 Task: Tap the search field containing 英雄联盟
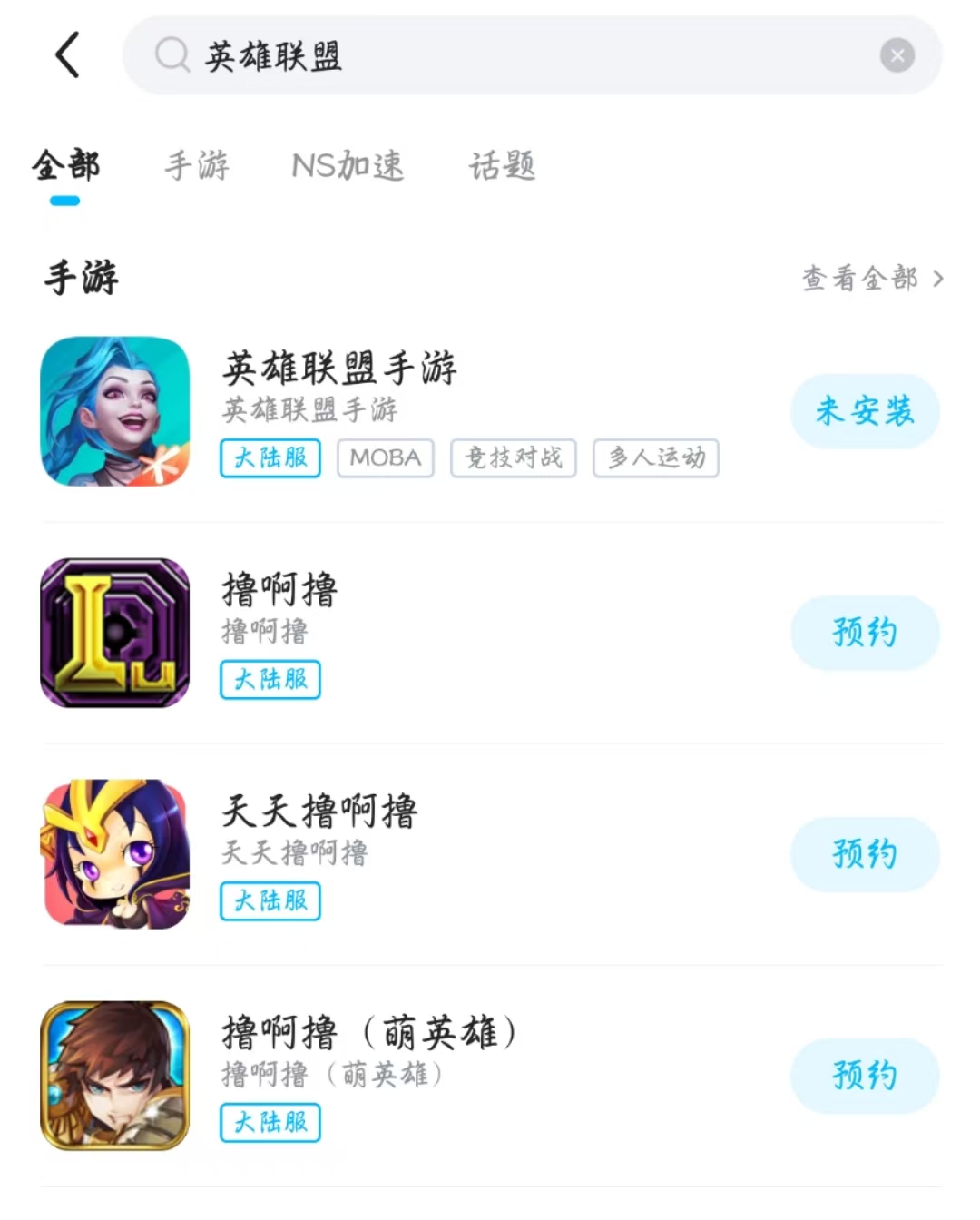tap(508, 56)
